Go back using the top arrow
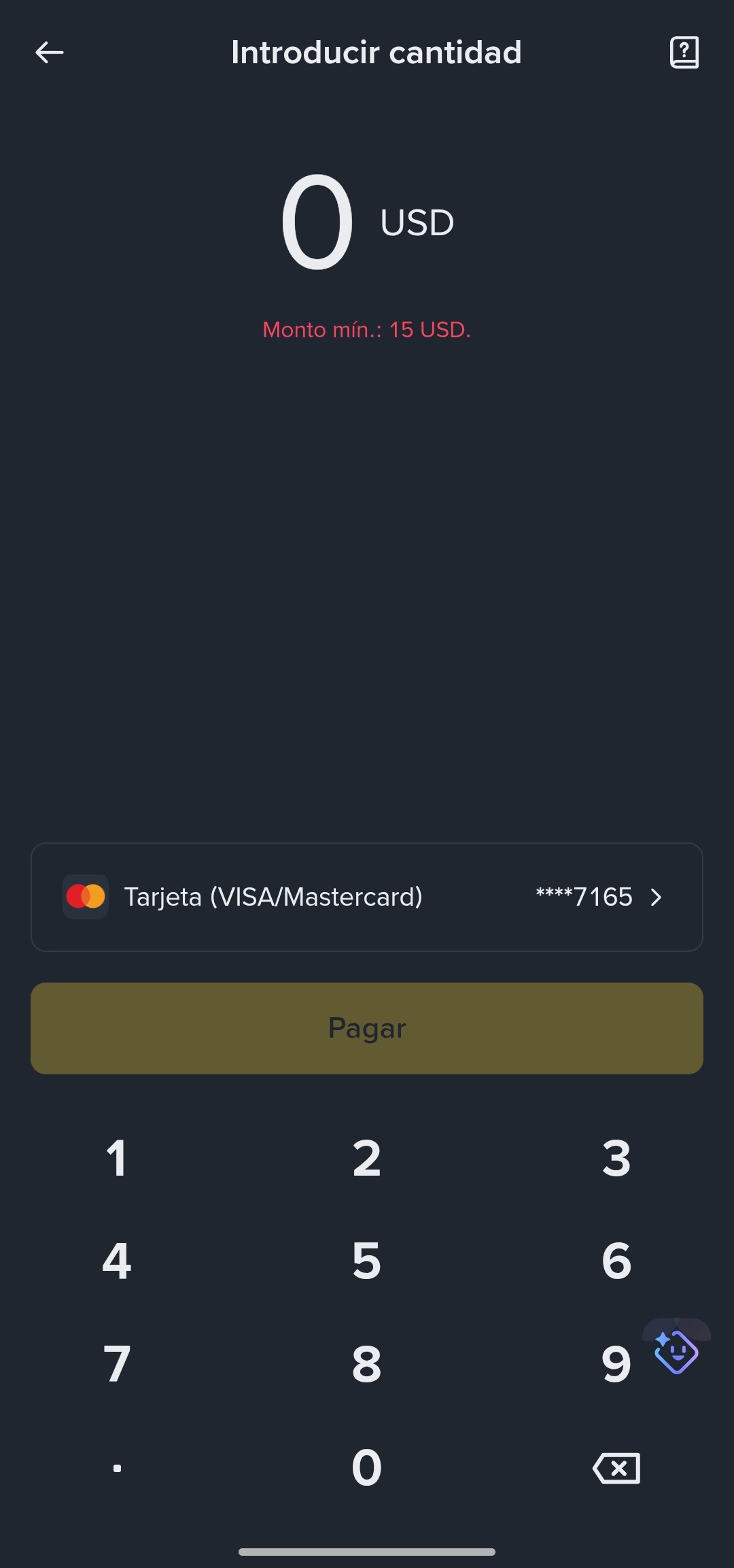 50,52
